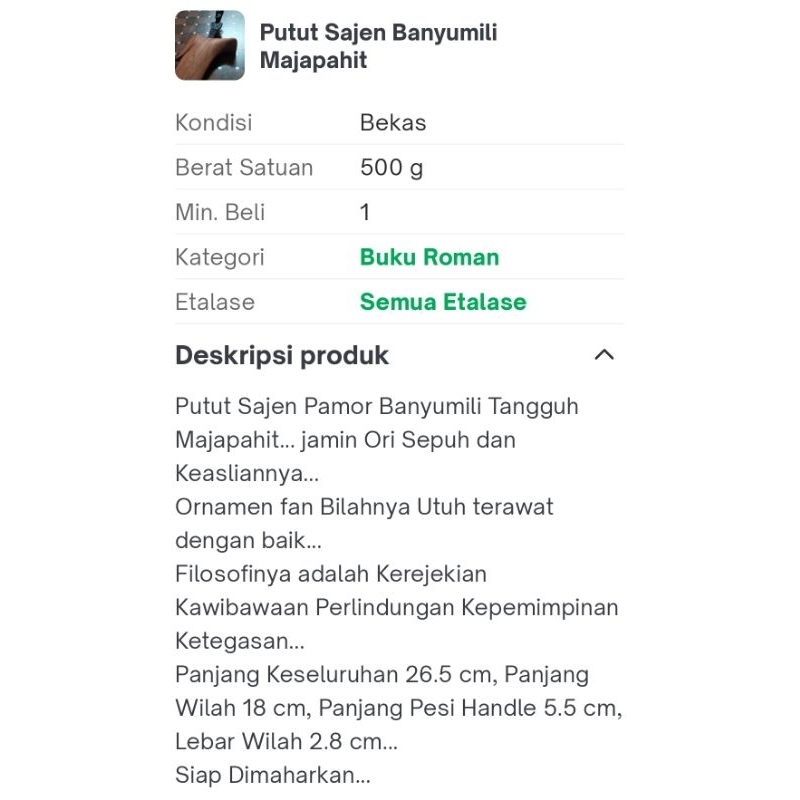Screen dimensions: 800x800
Task: Open the Semua Etalase link
Action: [x=443, y=302]
